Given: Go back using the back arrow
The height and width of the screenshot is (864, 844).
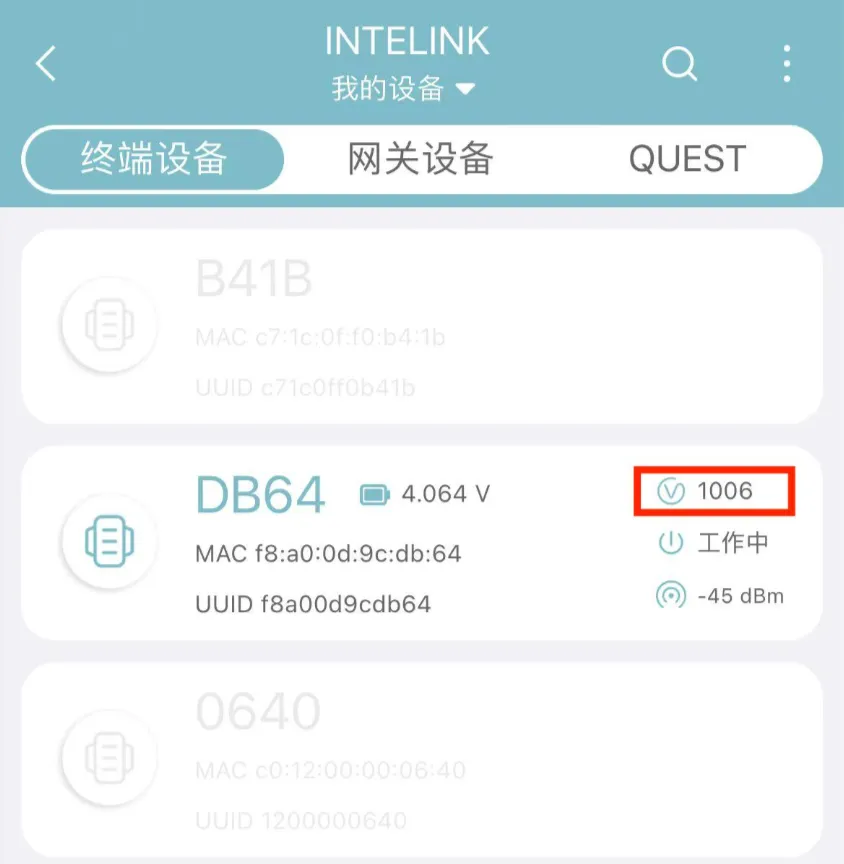Looking at the screenshot, I should (45, 65).
